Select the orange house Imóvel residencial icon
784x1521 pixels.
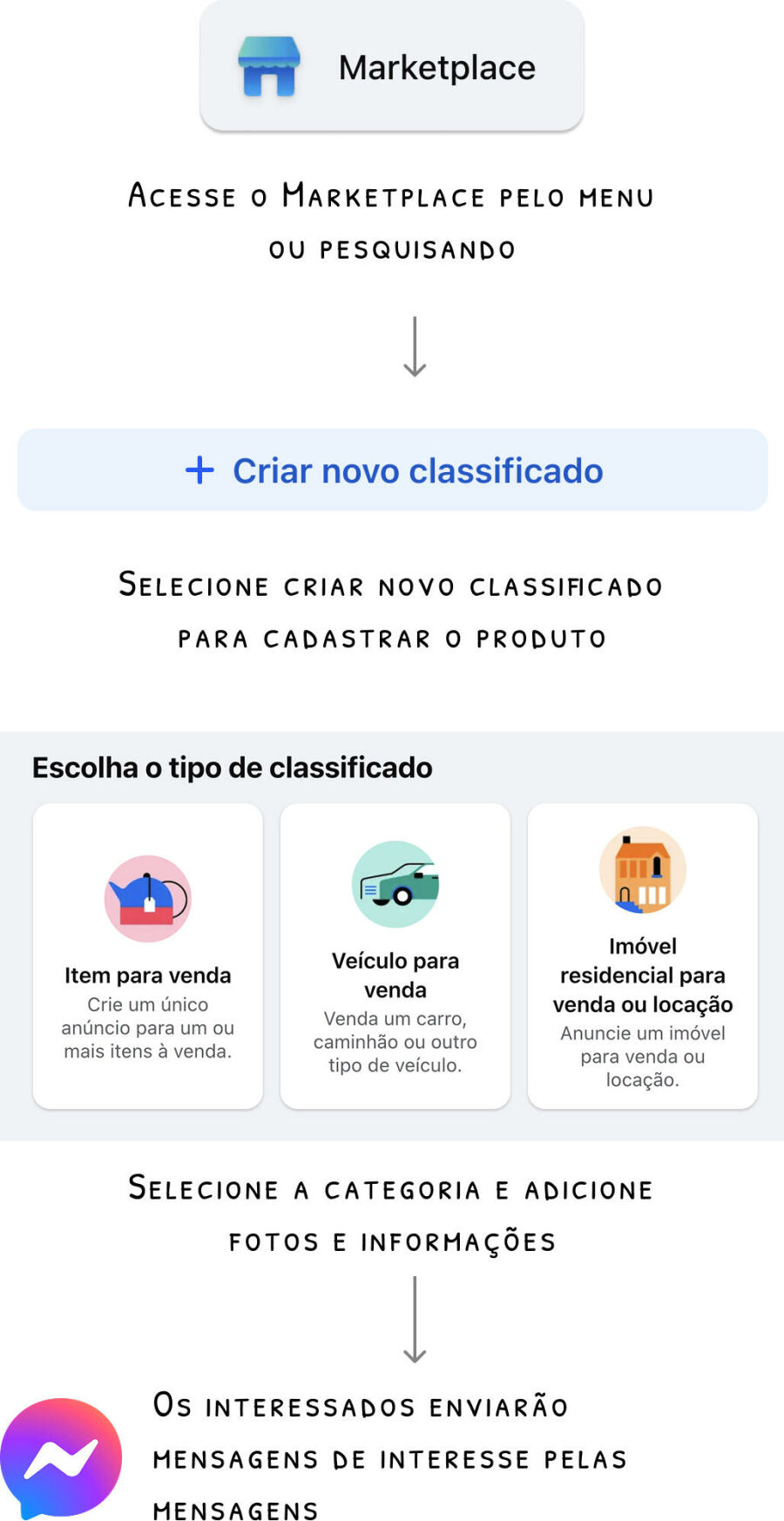click(642, 871)
